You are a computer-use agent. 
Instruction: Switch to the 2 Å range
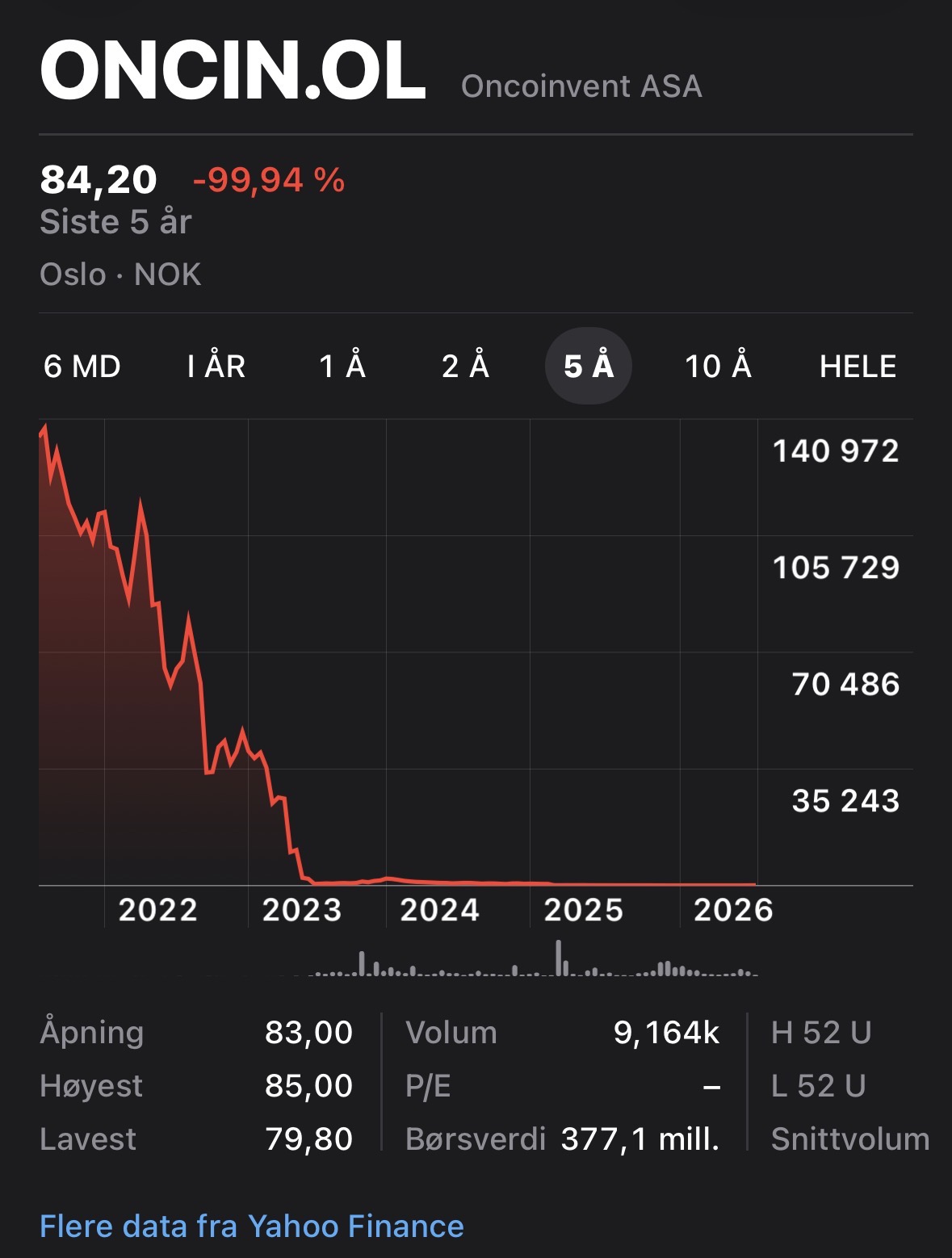pos(465,366)
